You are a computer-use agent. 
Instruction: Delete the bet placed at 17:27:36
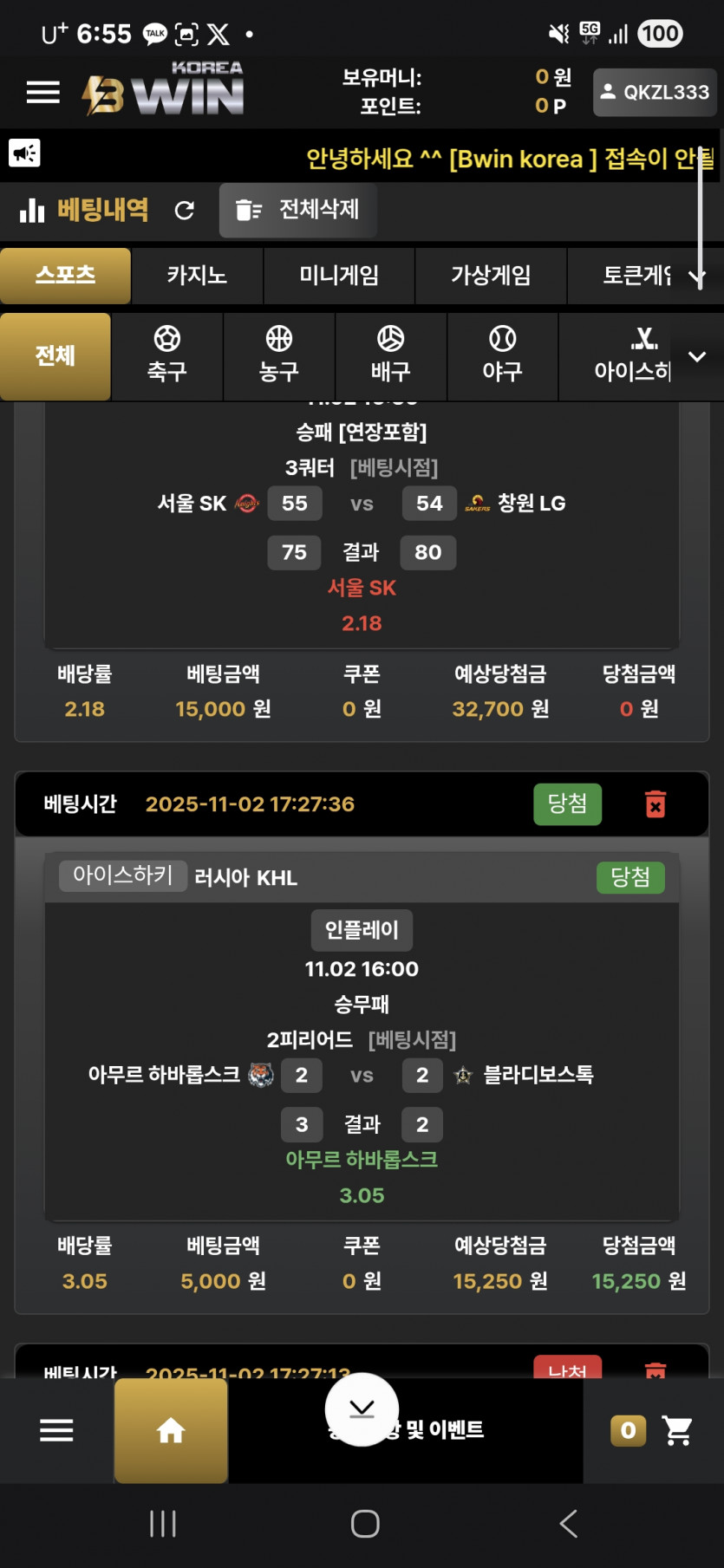[656, 804]
